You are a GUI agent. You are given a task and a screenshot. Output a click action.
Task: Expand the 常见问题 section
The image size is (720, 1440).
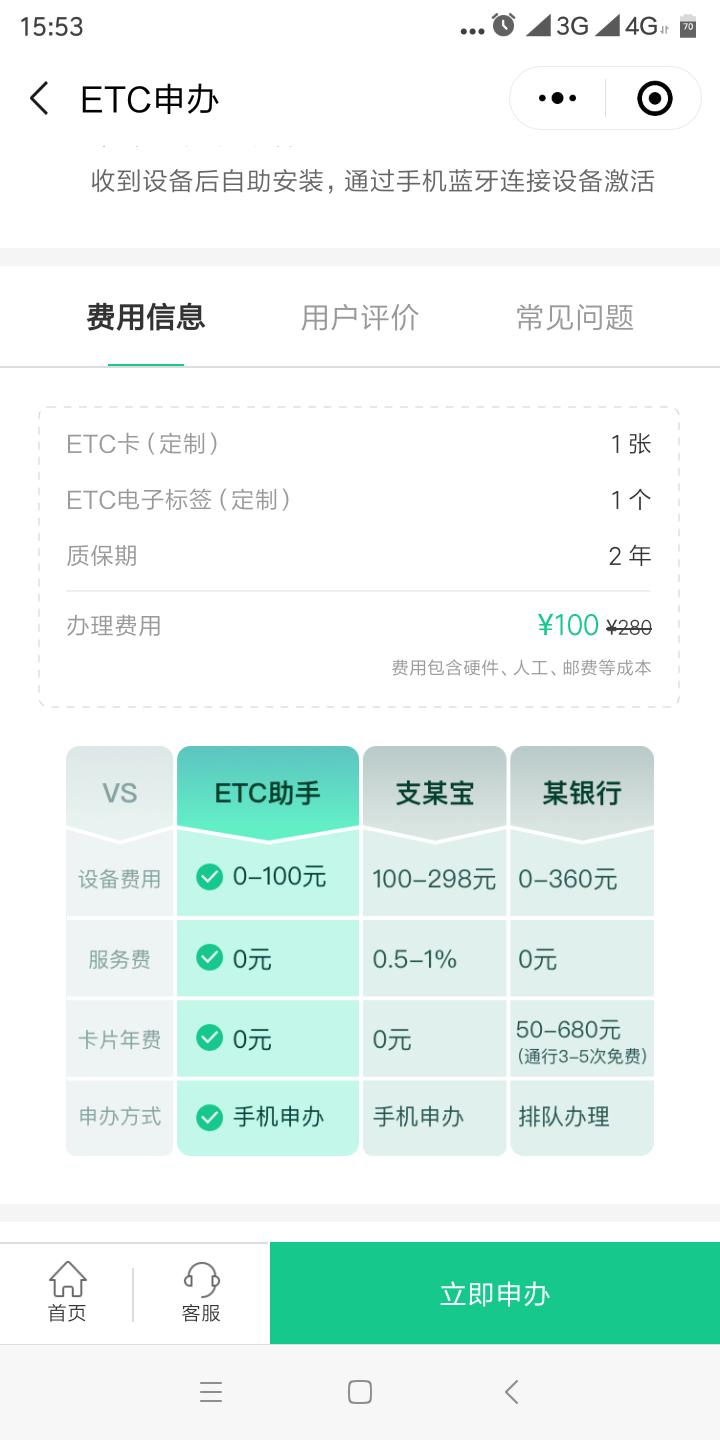[x=574, y=317]
